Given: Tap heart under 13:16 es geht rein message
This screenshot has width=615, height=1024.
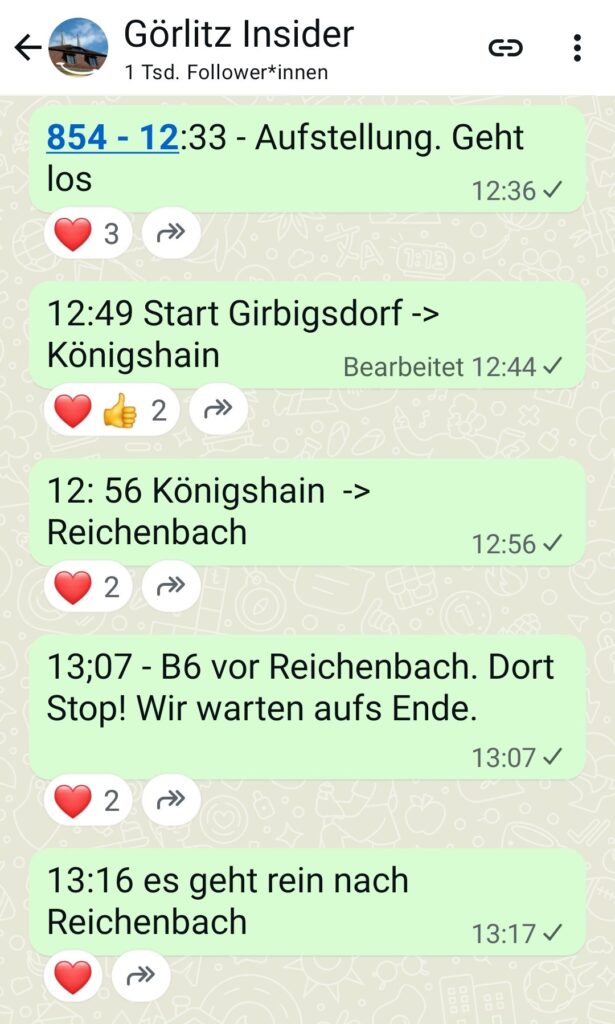Looking at the screenshot, I should tap(73, 977).
